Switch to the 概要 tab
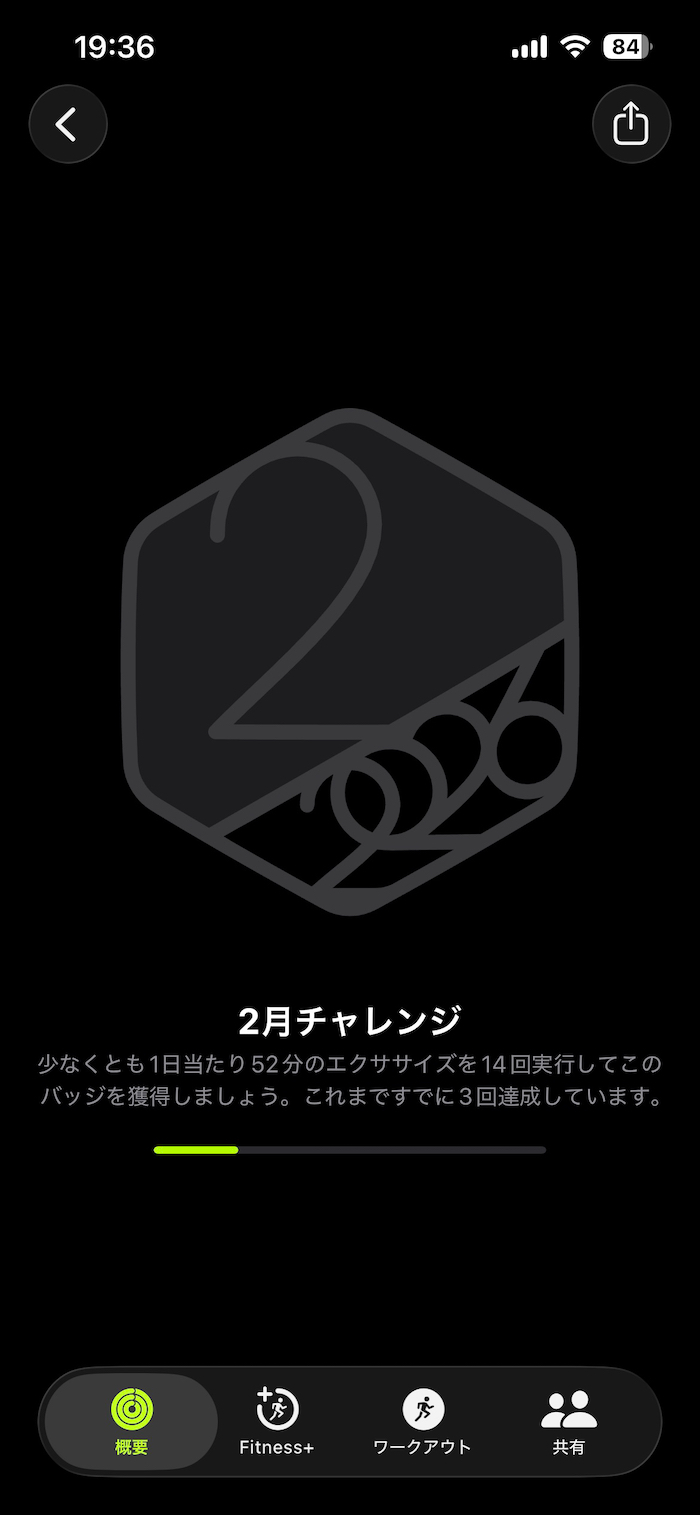700x1515 pixels. pos(132,1421)
